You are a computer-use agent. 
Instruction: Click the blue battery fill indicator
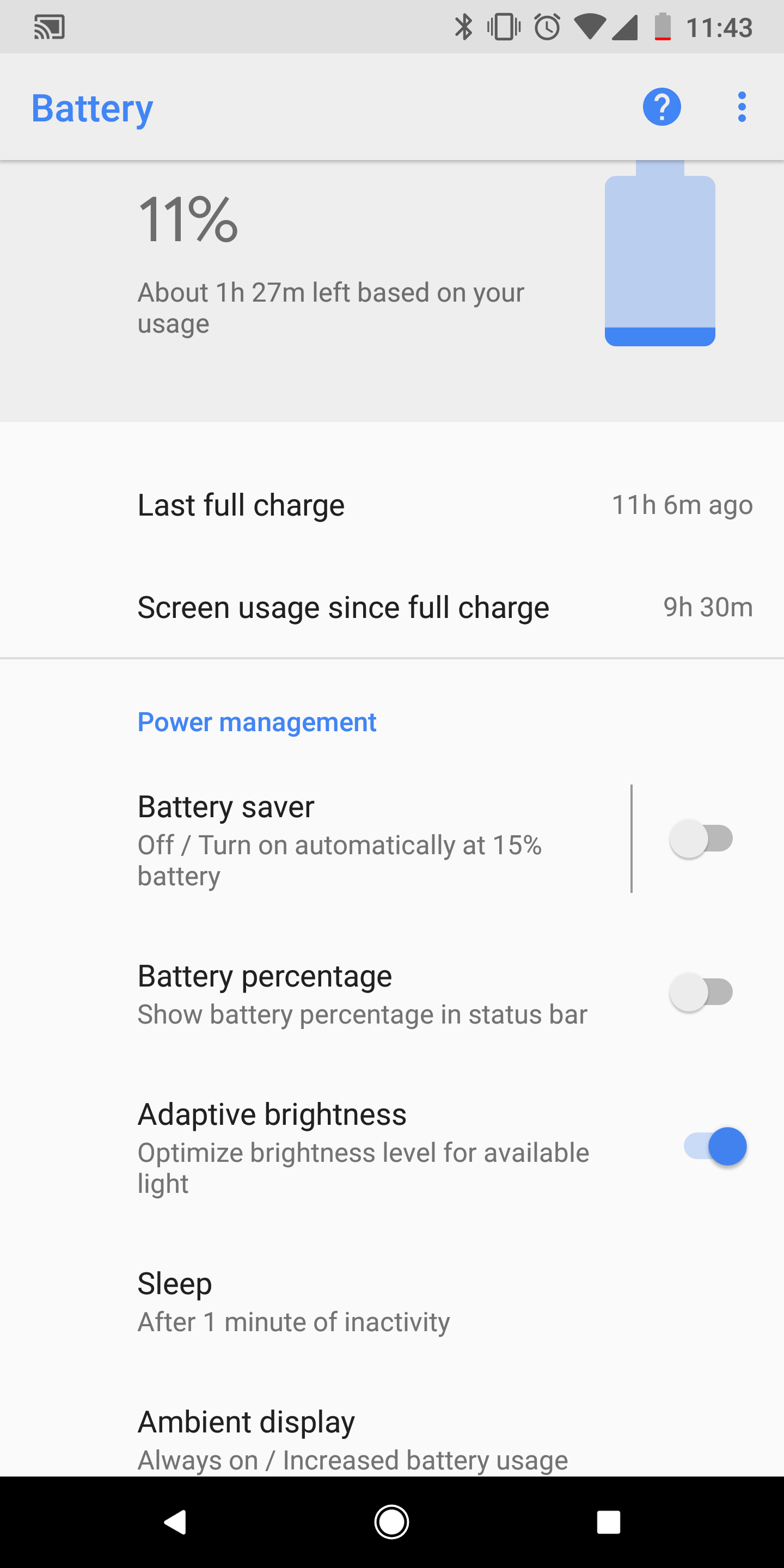click(x=659, y=334)
